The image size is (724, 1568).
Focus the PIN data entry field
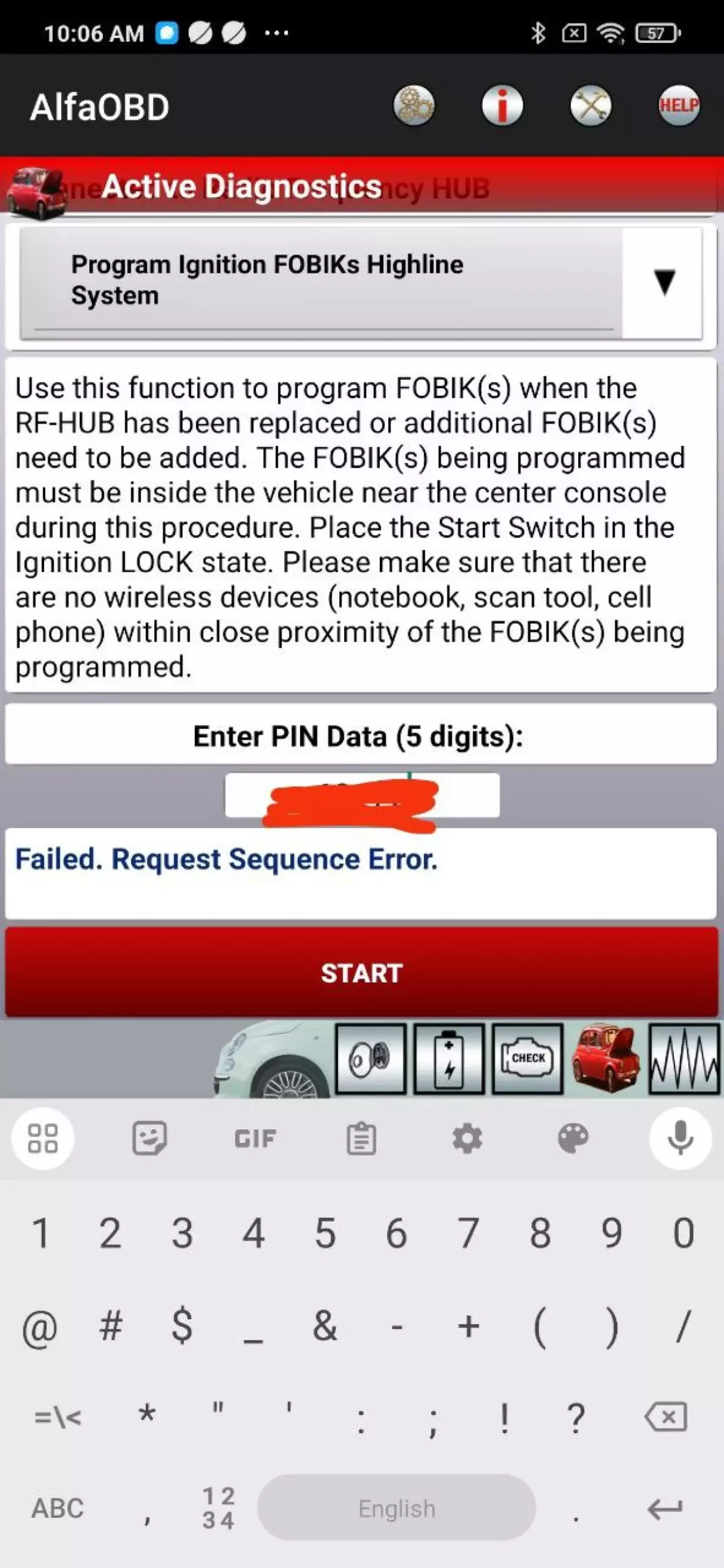(362, 795)
